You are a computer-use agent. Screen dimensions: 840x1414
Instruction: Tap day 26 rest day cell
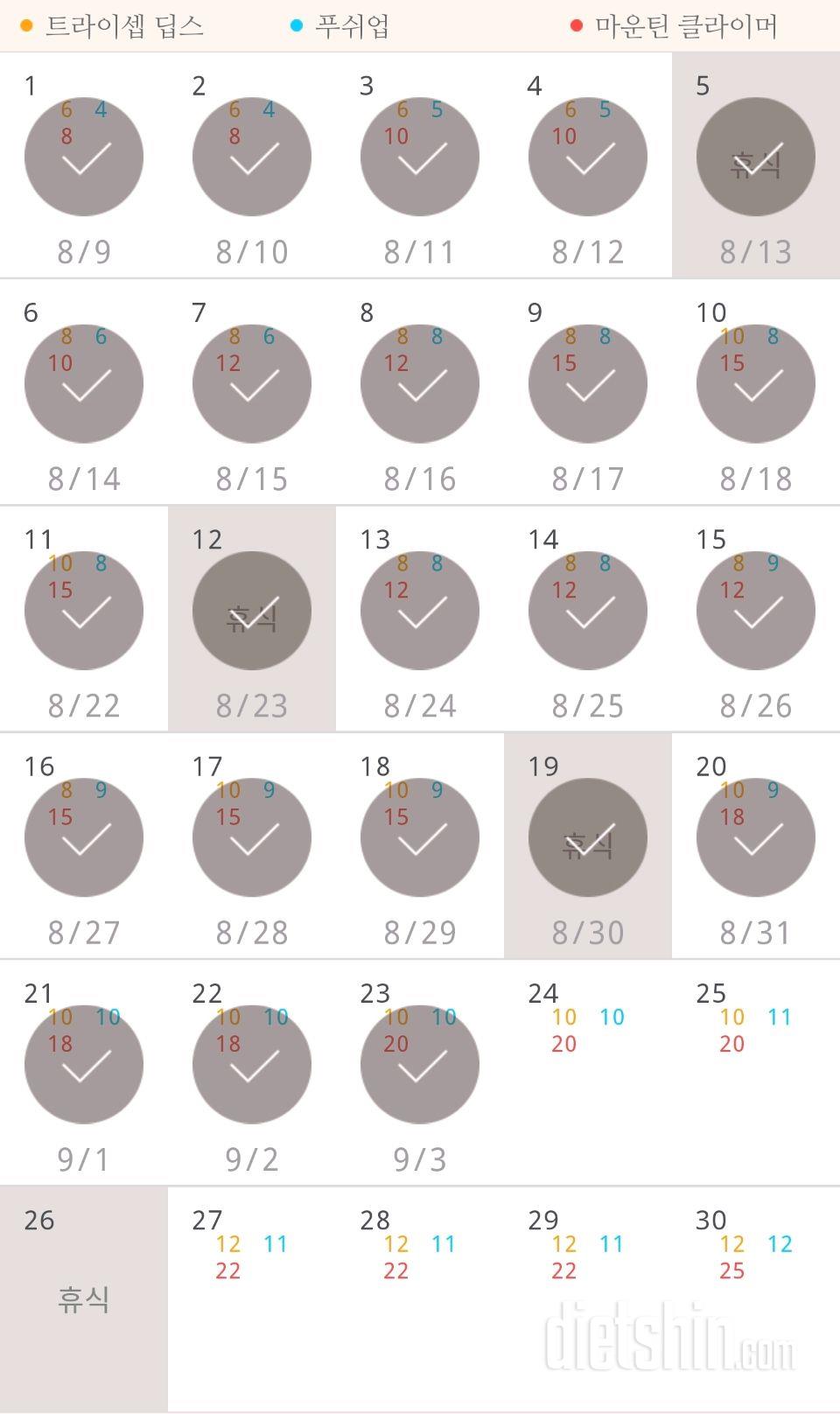[x=84, y=1299]
